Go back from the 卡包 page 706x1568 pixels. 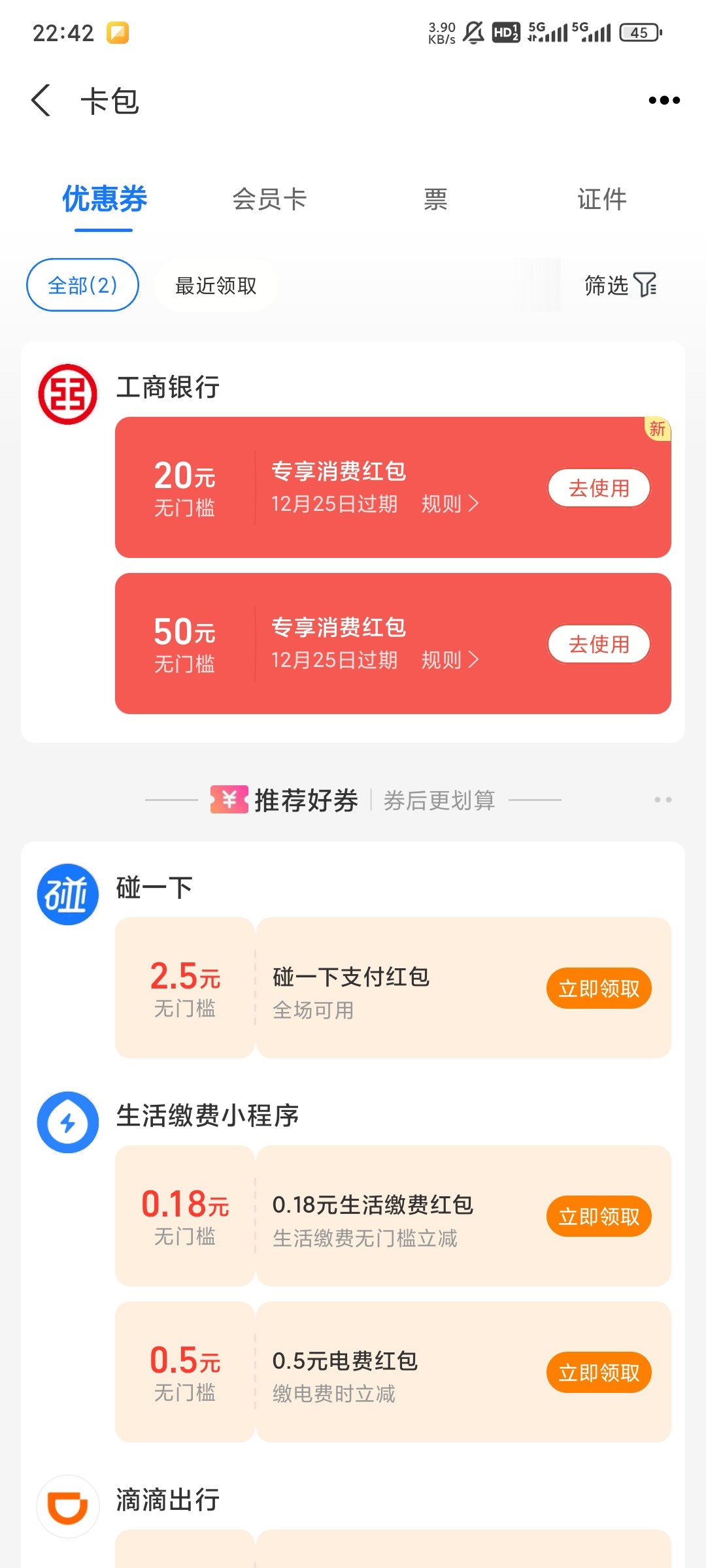41,101
